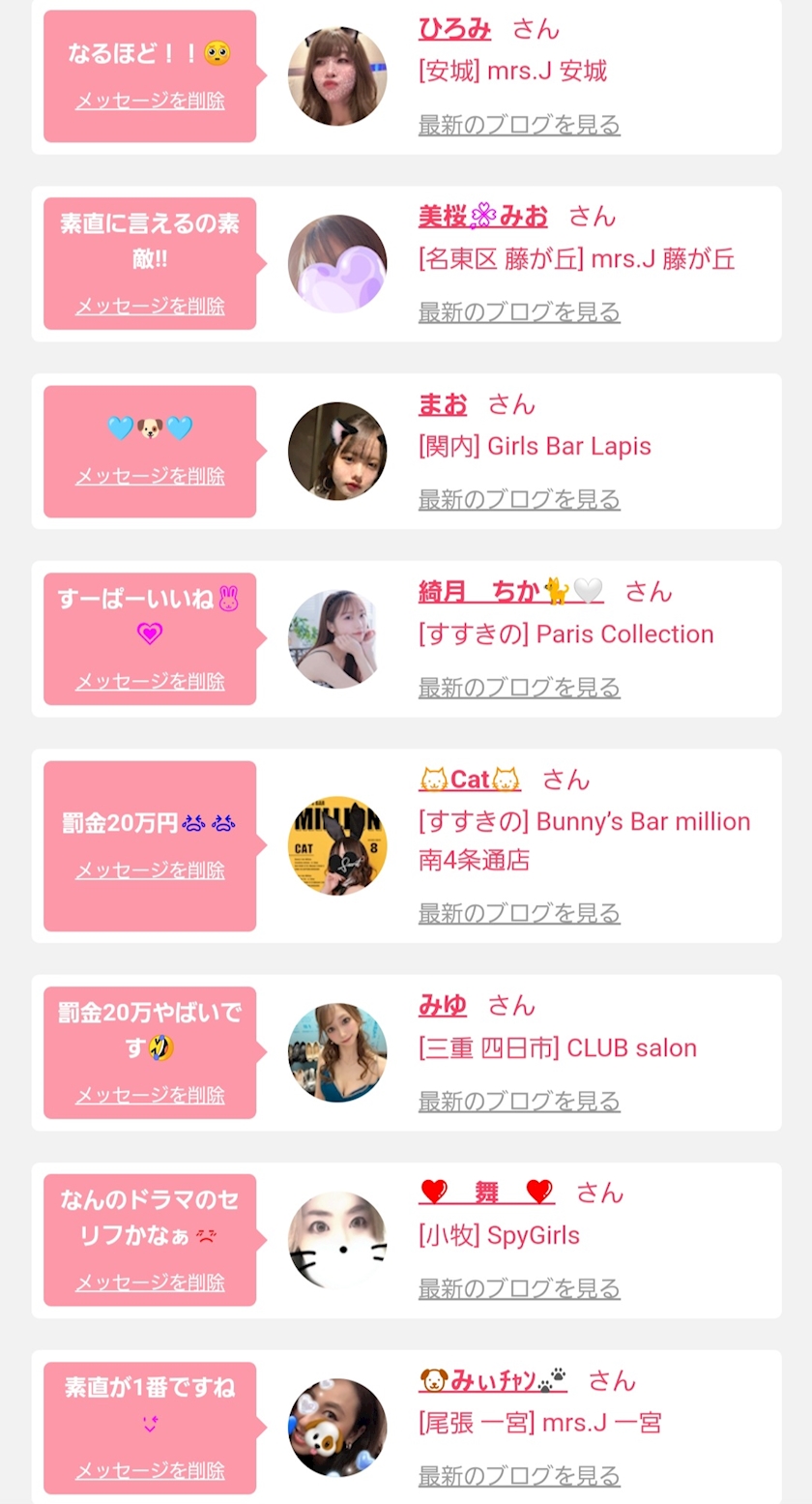812x1504 pixels.
Task: Open みぃチャン's profile name link
Action: [493, 1380]
